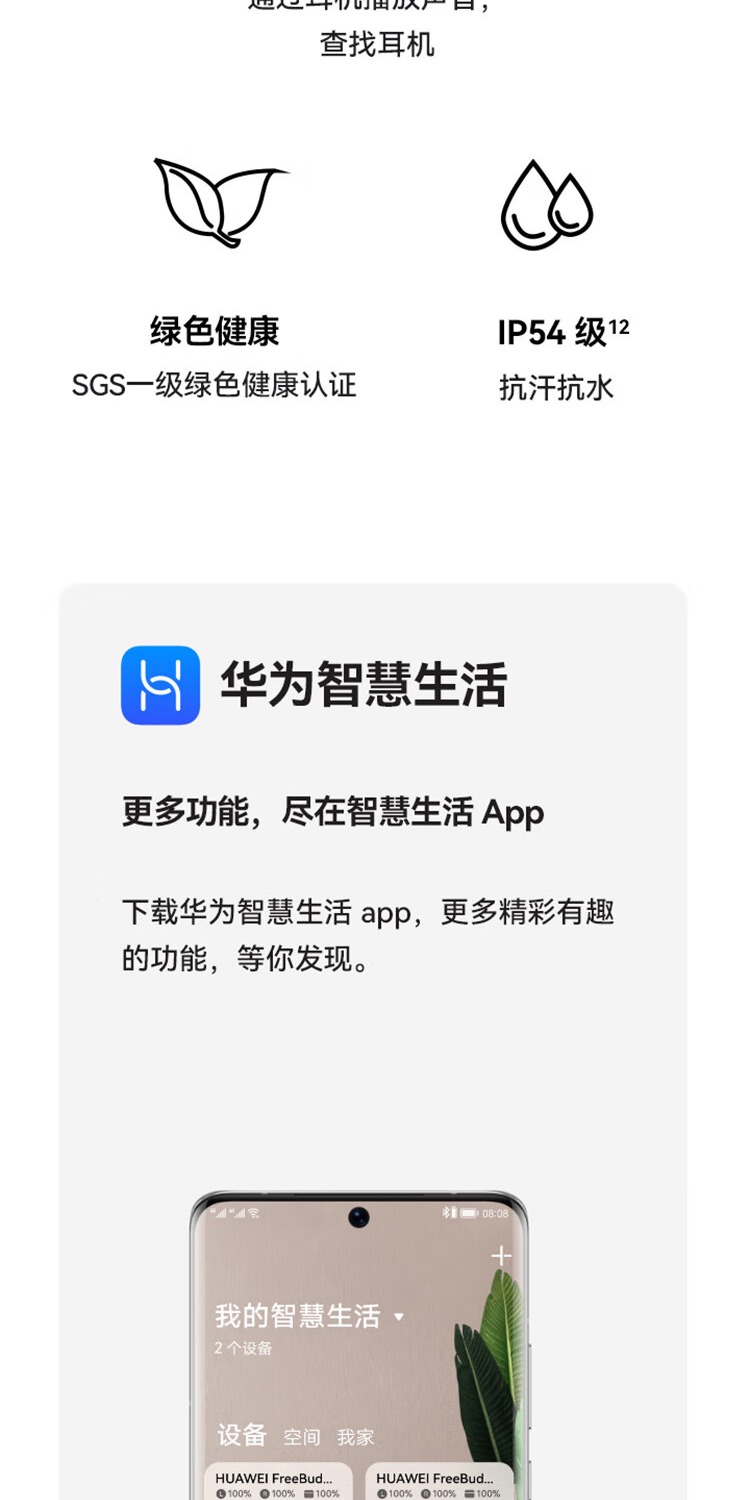The width and height of the screenshot is (750, 1500).
Task: Open the 我的智慧生活 dropdown arrow
Action: point(400,1315)
